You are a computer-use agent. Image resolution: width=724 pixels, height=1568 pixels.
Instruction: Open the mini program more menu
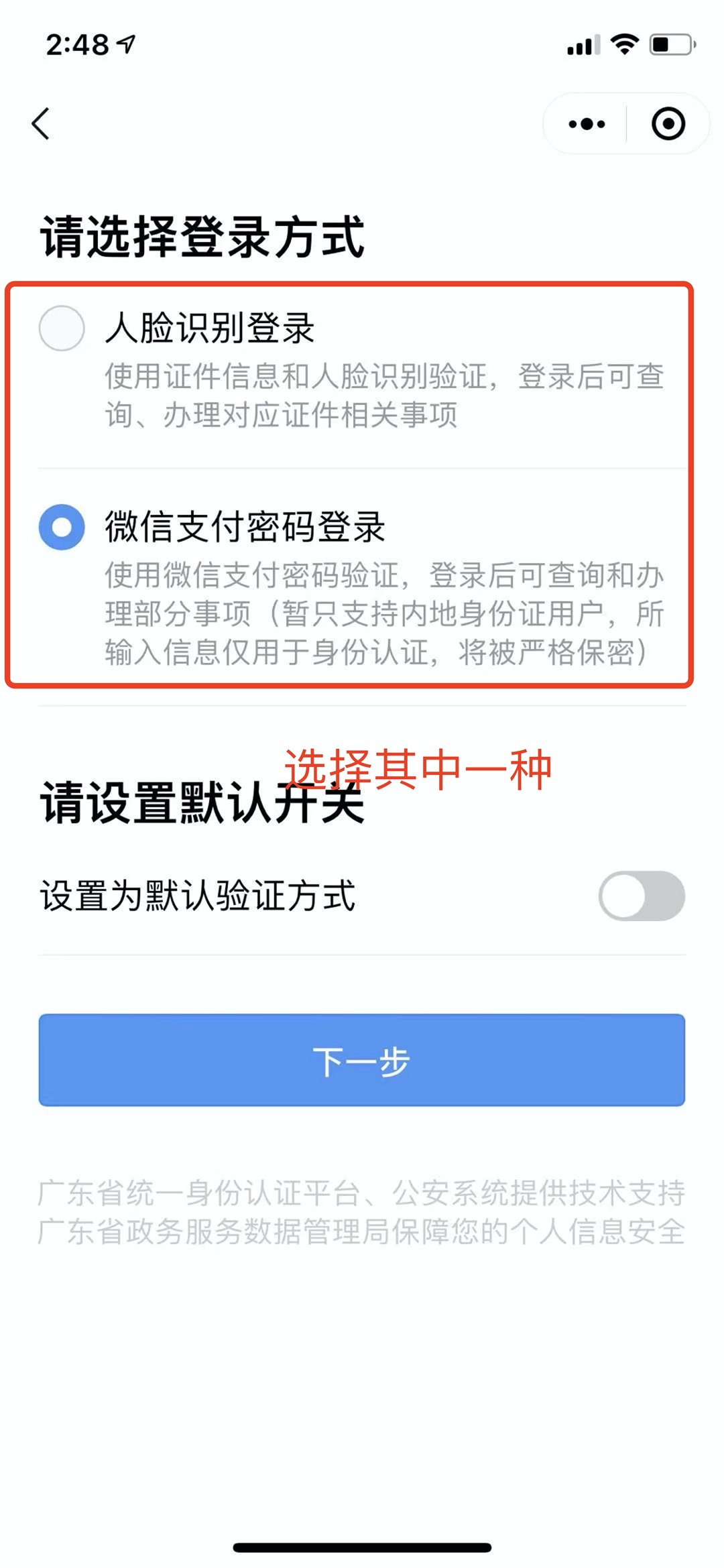click(x=587, y=124)
